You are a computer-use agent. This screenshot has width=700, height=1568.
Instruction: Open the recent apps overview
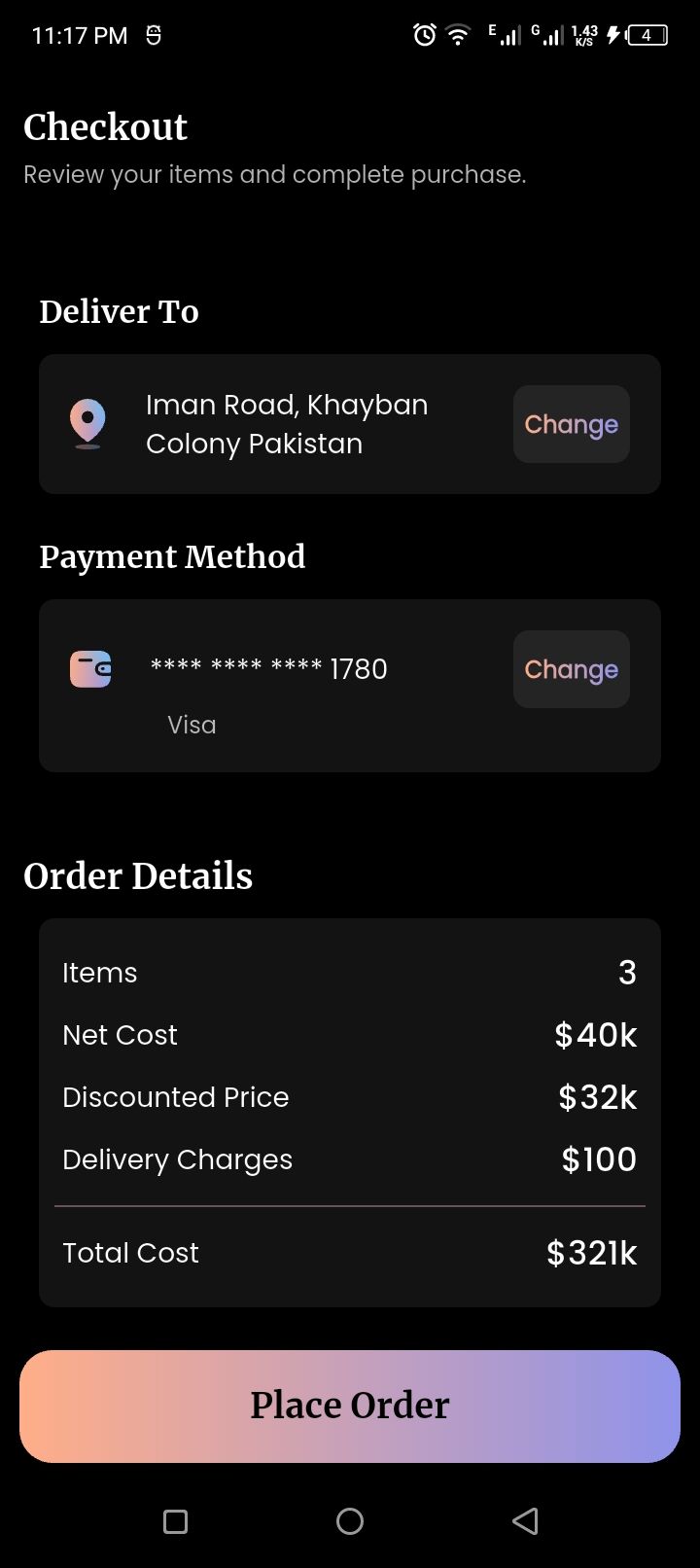(175, 1521)
